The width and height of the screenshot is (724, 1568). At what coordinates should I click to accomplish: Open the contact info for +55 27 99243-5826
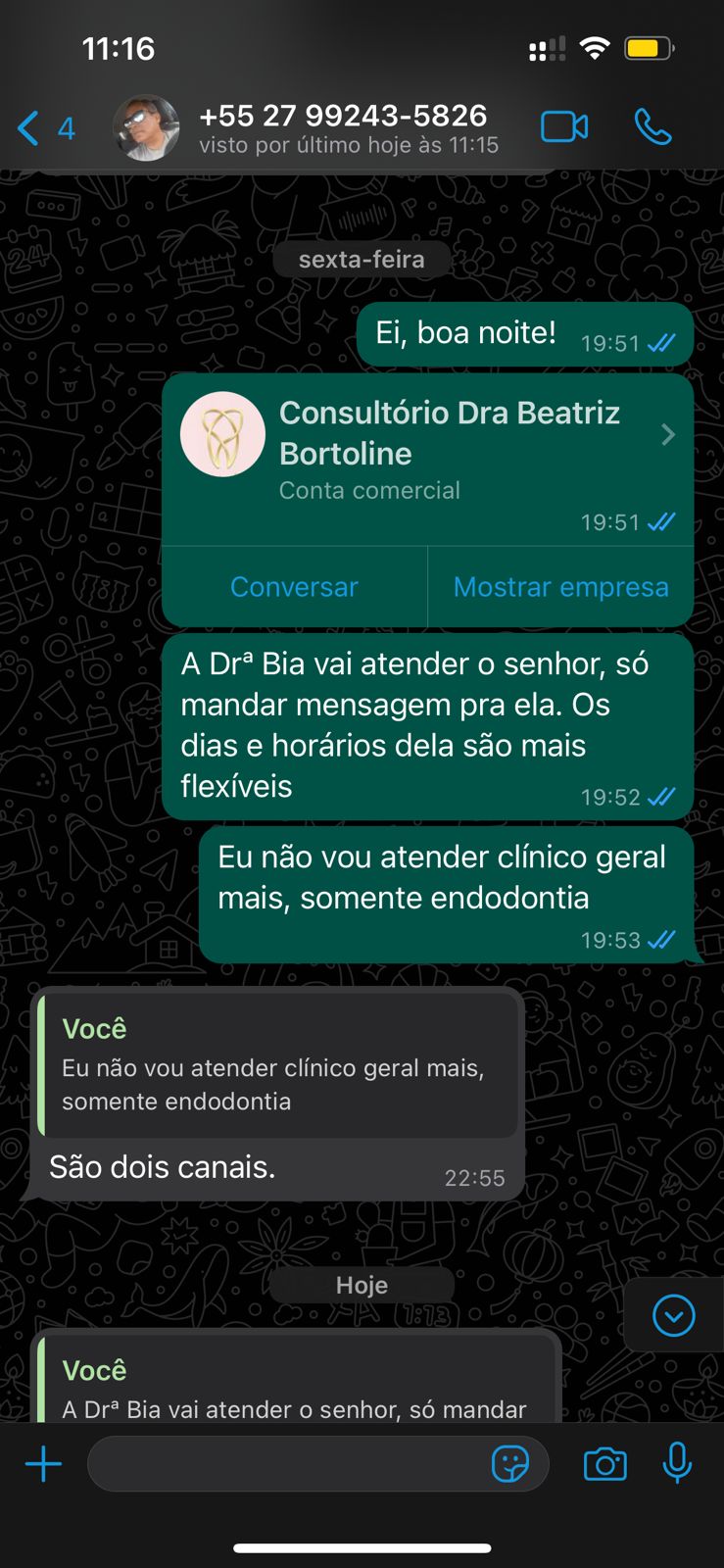point(343,127)
